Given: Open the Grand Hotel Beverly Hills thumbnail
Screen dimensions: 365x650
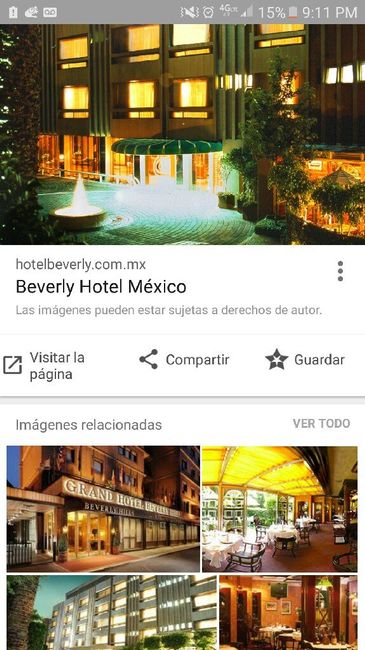Looking at the screenshot, I should click(103, 509).
